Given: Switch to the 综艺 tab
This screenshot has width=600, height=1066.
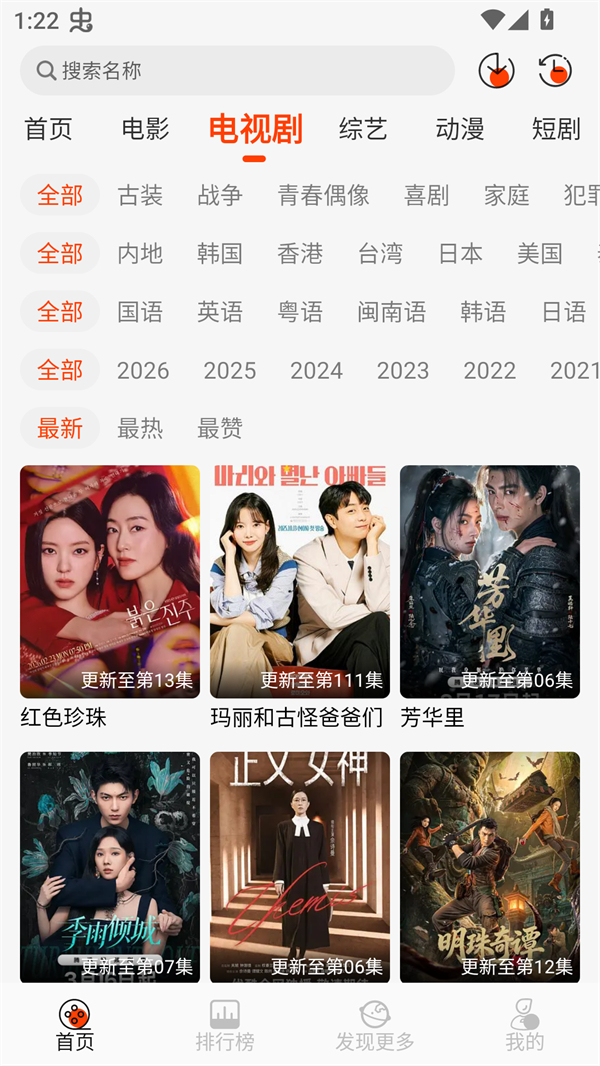Looking at the screenshot, I should [363, 129].
